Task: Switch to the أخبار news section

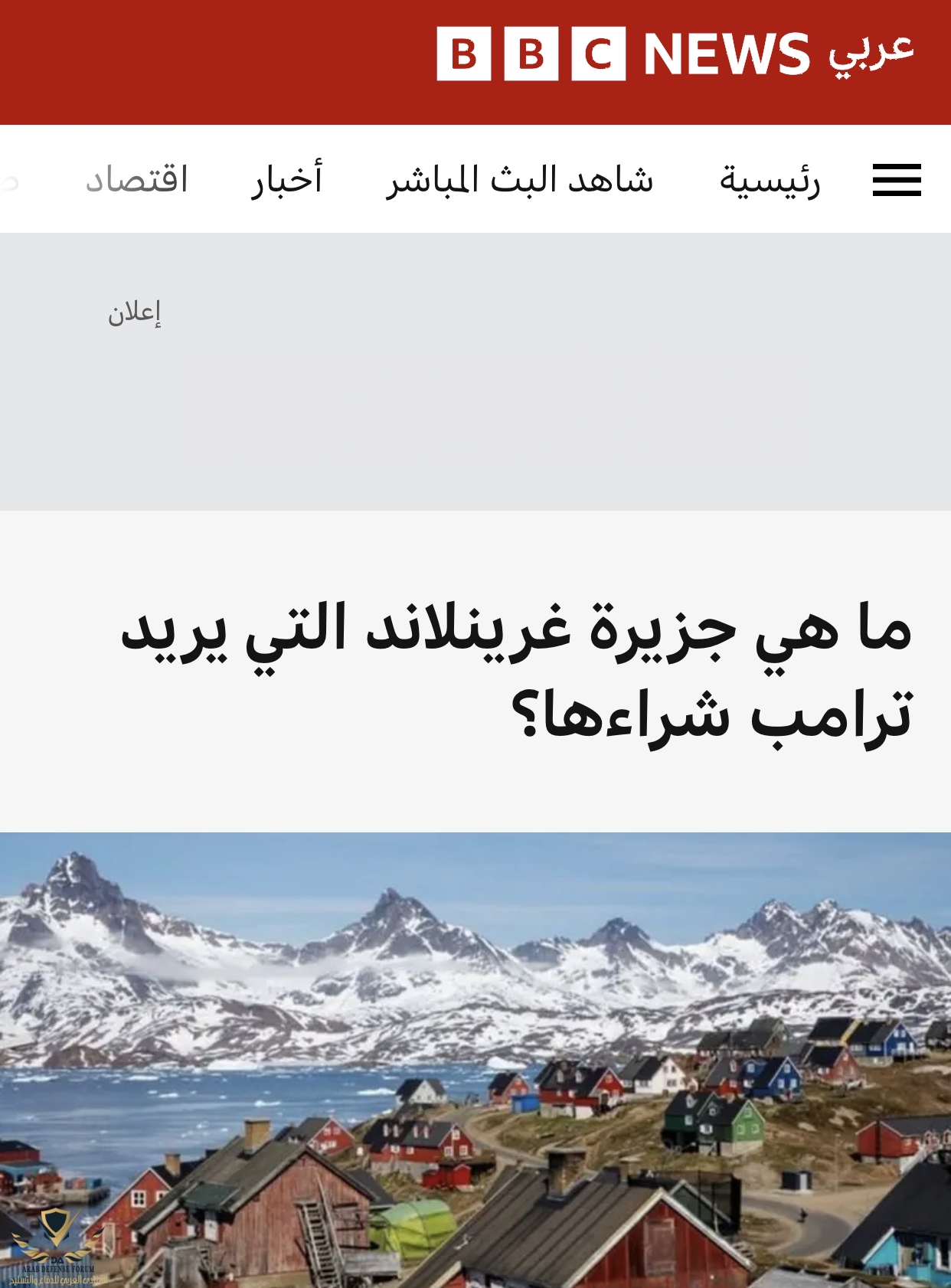Action: tap(288, 180)
